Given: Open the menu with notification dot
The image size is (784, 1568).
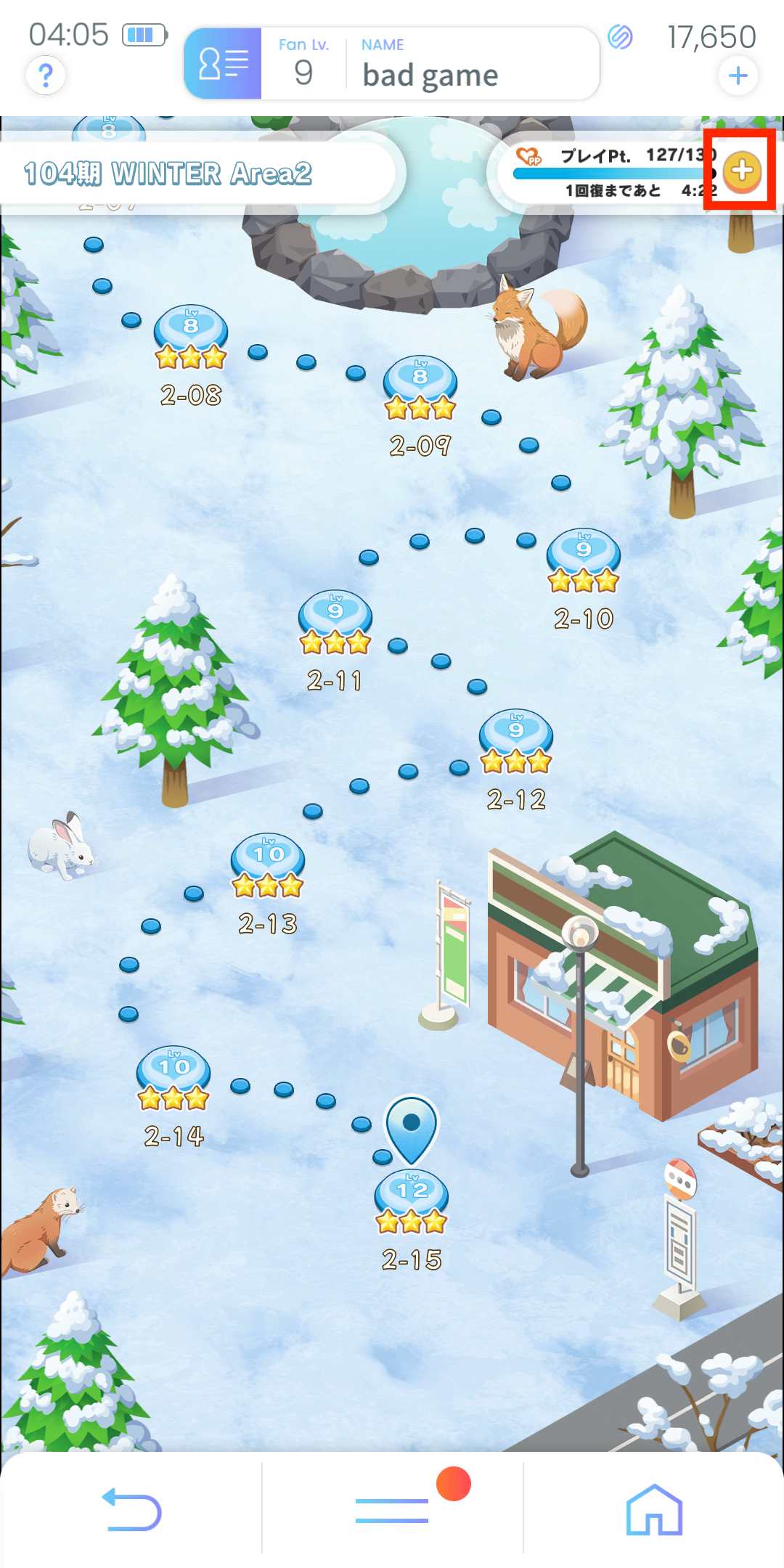Looking at the screenshot, I should [392, 1510].
